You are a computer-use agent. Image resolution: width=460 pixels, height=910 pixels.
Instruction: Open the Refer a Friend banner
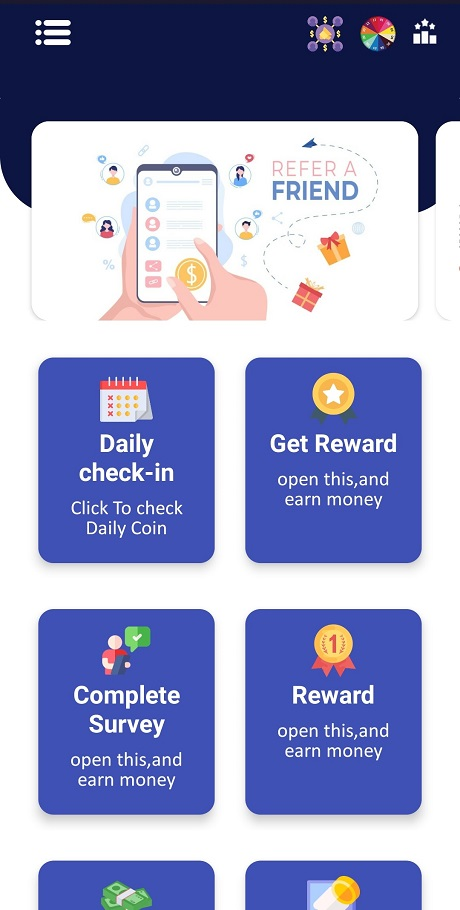point(224,221)
